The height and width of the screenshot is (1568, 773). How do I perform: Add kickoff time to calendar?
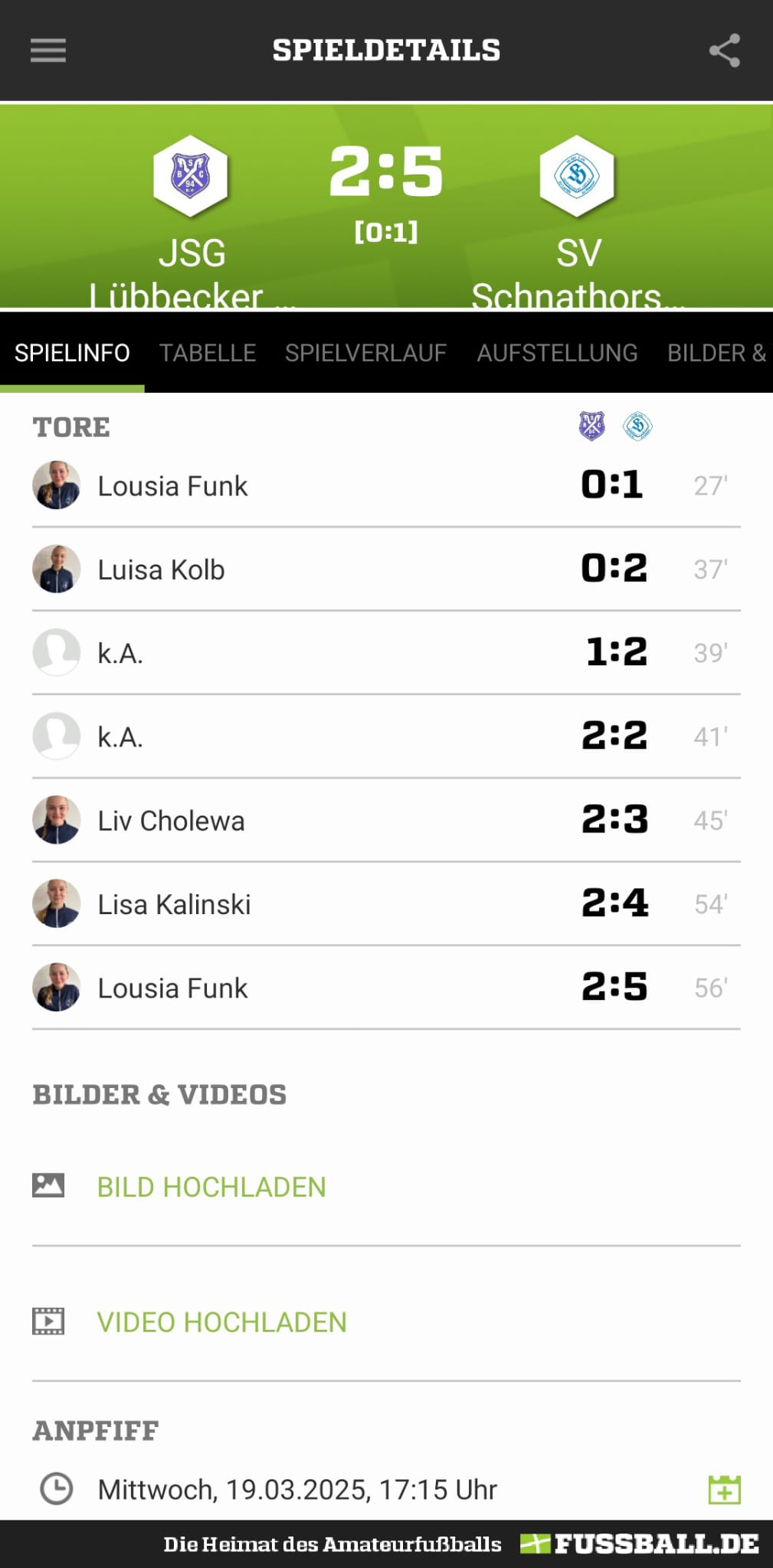pos(724,1489)
